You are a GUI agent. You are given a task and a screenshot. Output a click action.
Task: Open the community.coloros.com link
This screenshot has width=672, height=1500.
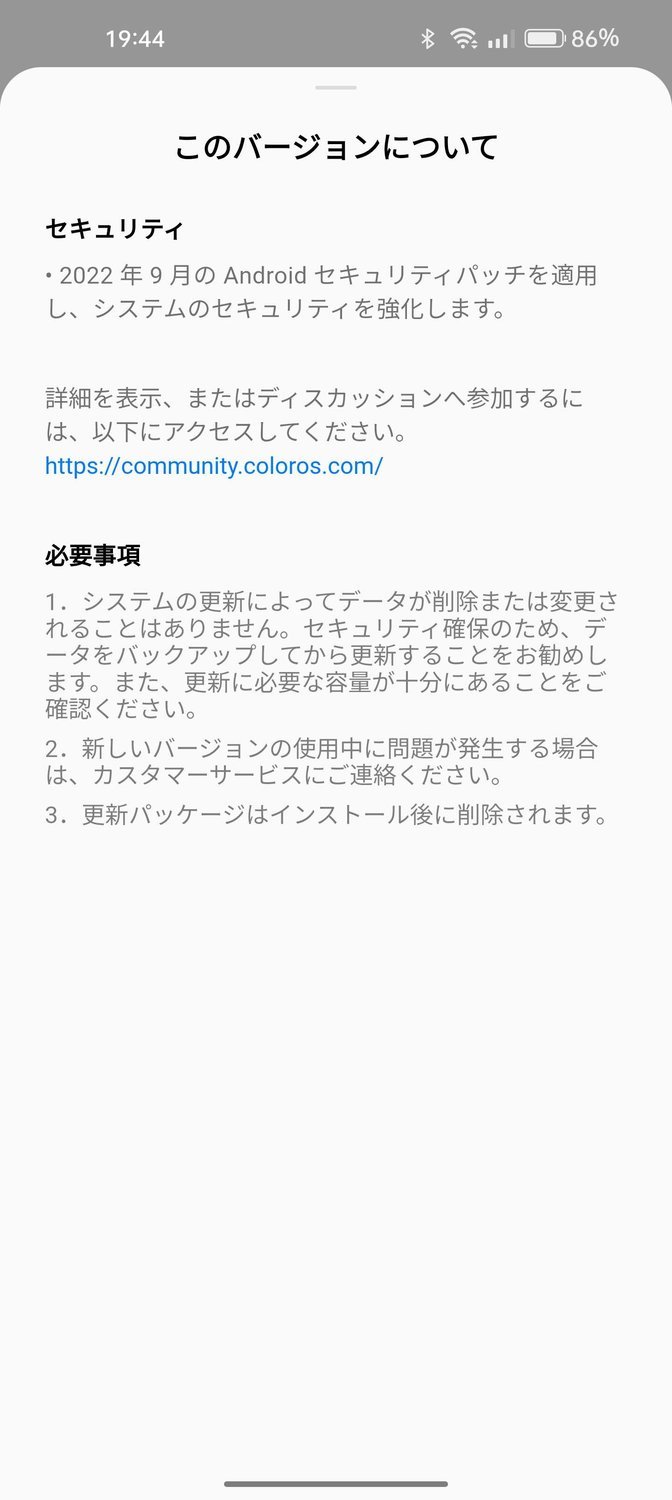click(214, 466)
